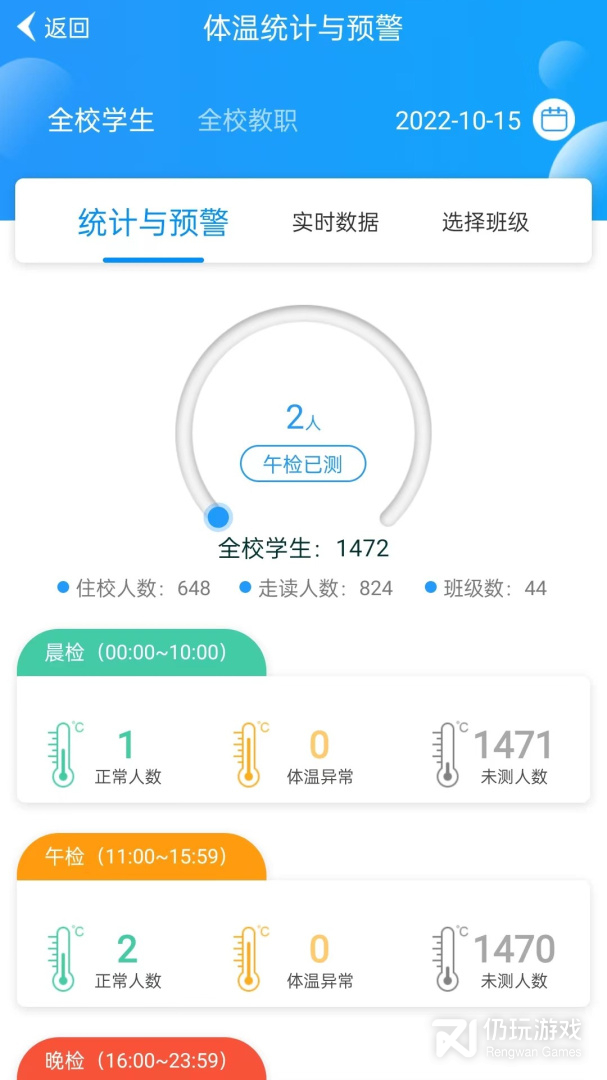Switch to 全校教职 tab
607x1080 pixels.
[x=247, y=121]
